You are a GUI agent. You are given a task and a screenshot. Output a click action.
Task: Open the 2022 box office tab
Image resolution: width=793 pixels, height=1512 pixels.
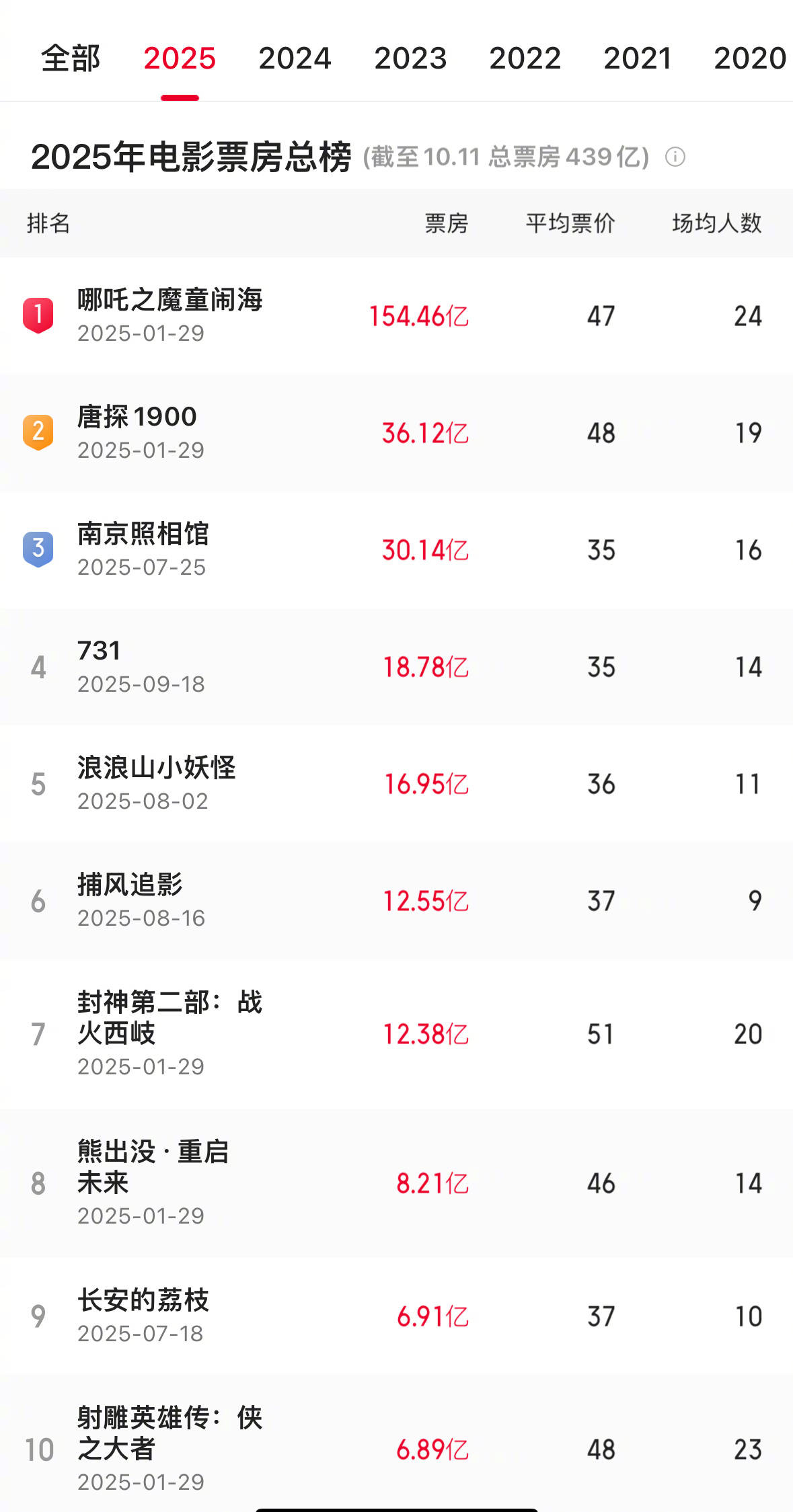pos(525,58)
